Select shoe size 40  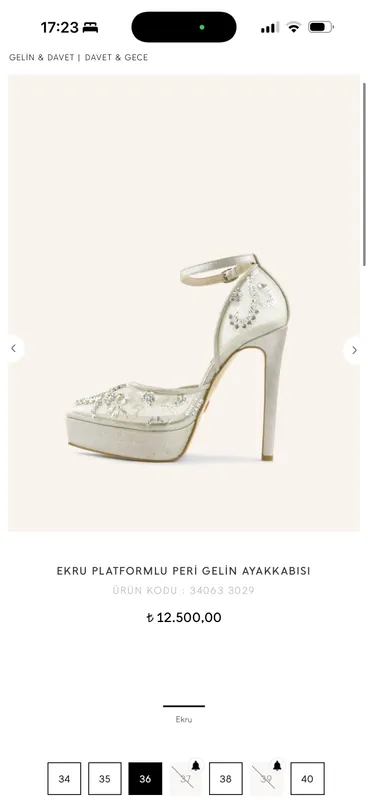307,779
